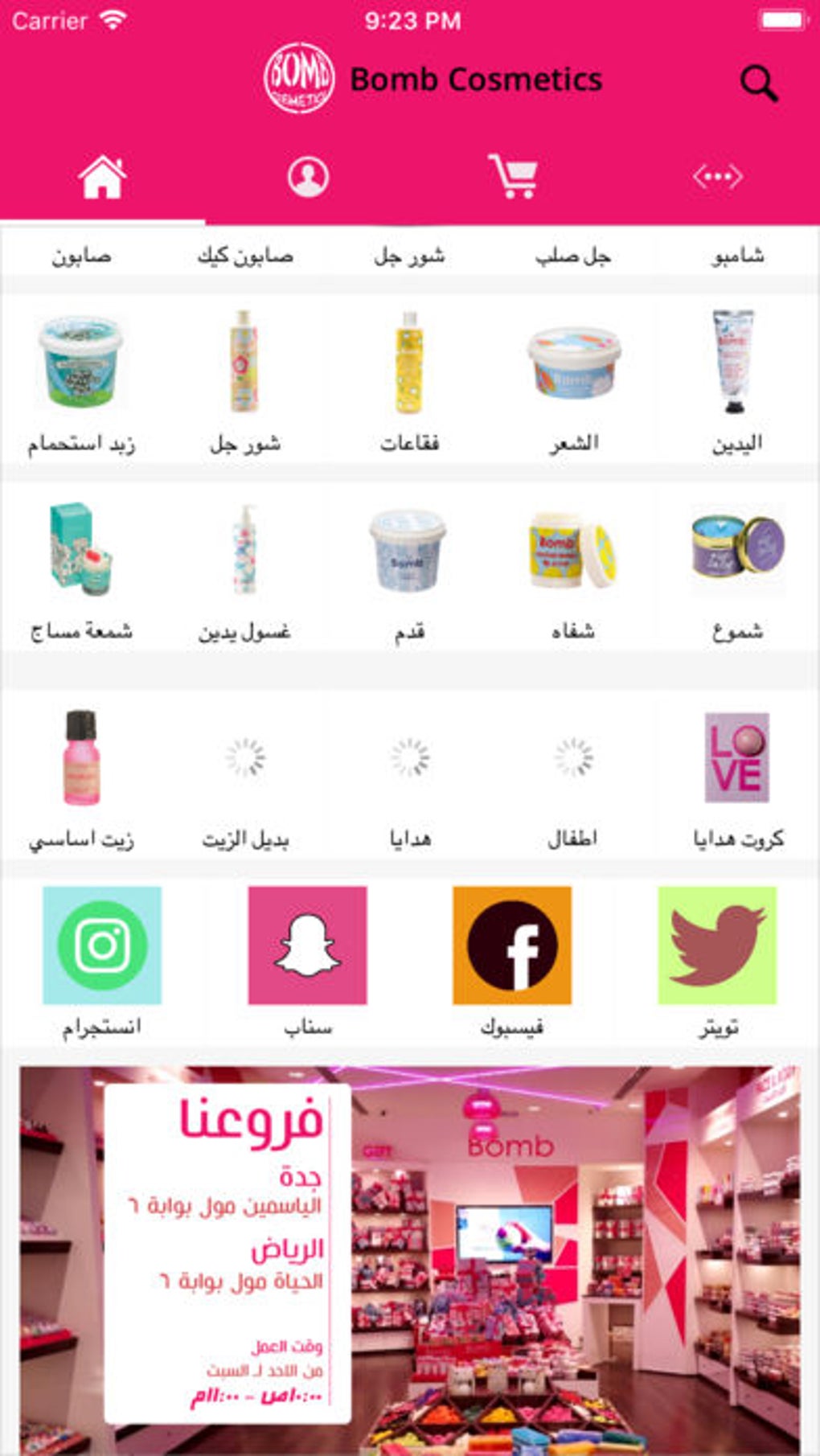The image size is (820, 1456).
Task: Open the account profile tab
Action: click(308, 177)
